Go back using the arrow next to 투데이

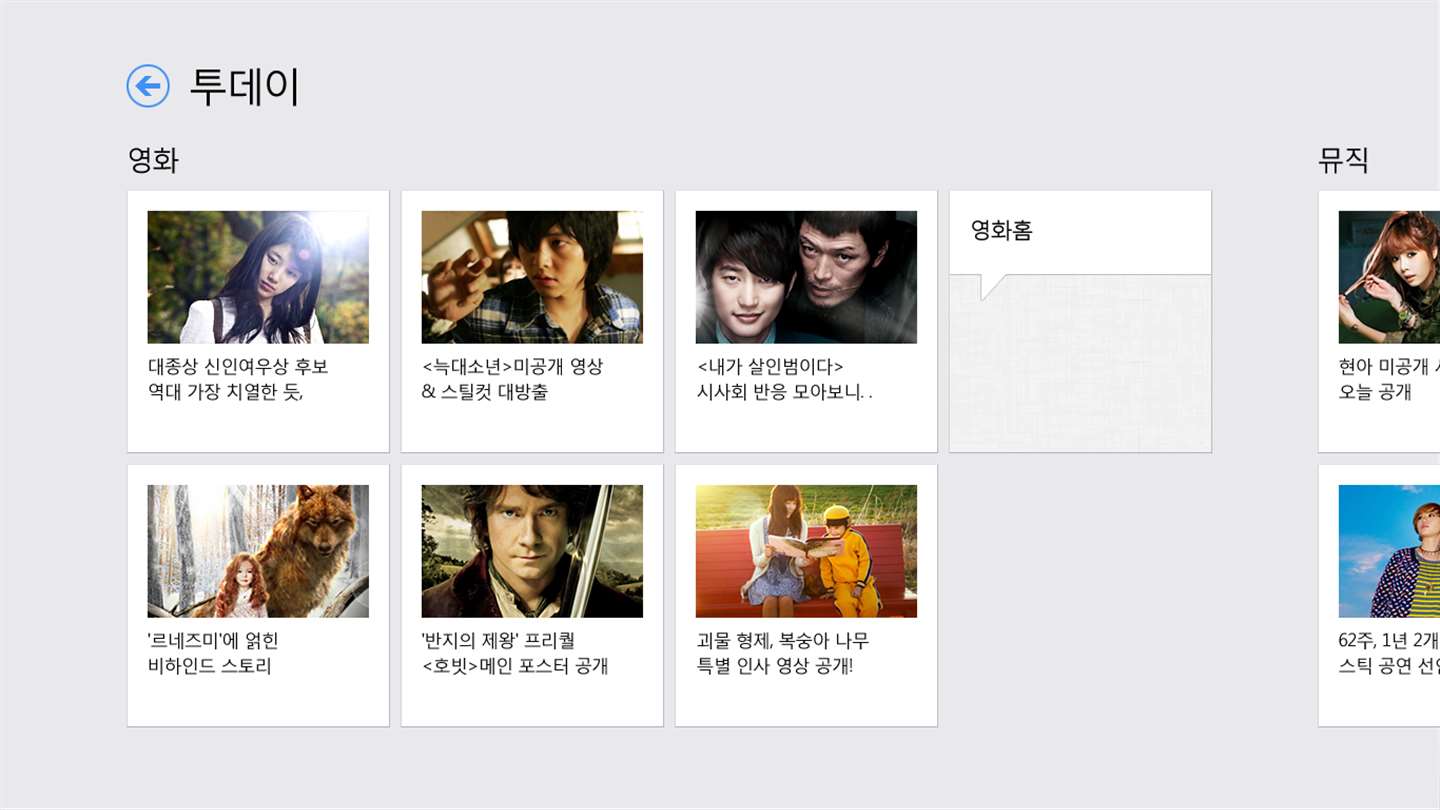pyautogui.click(x=148, y=86)
